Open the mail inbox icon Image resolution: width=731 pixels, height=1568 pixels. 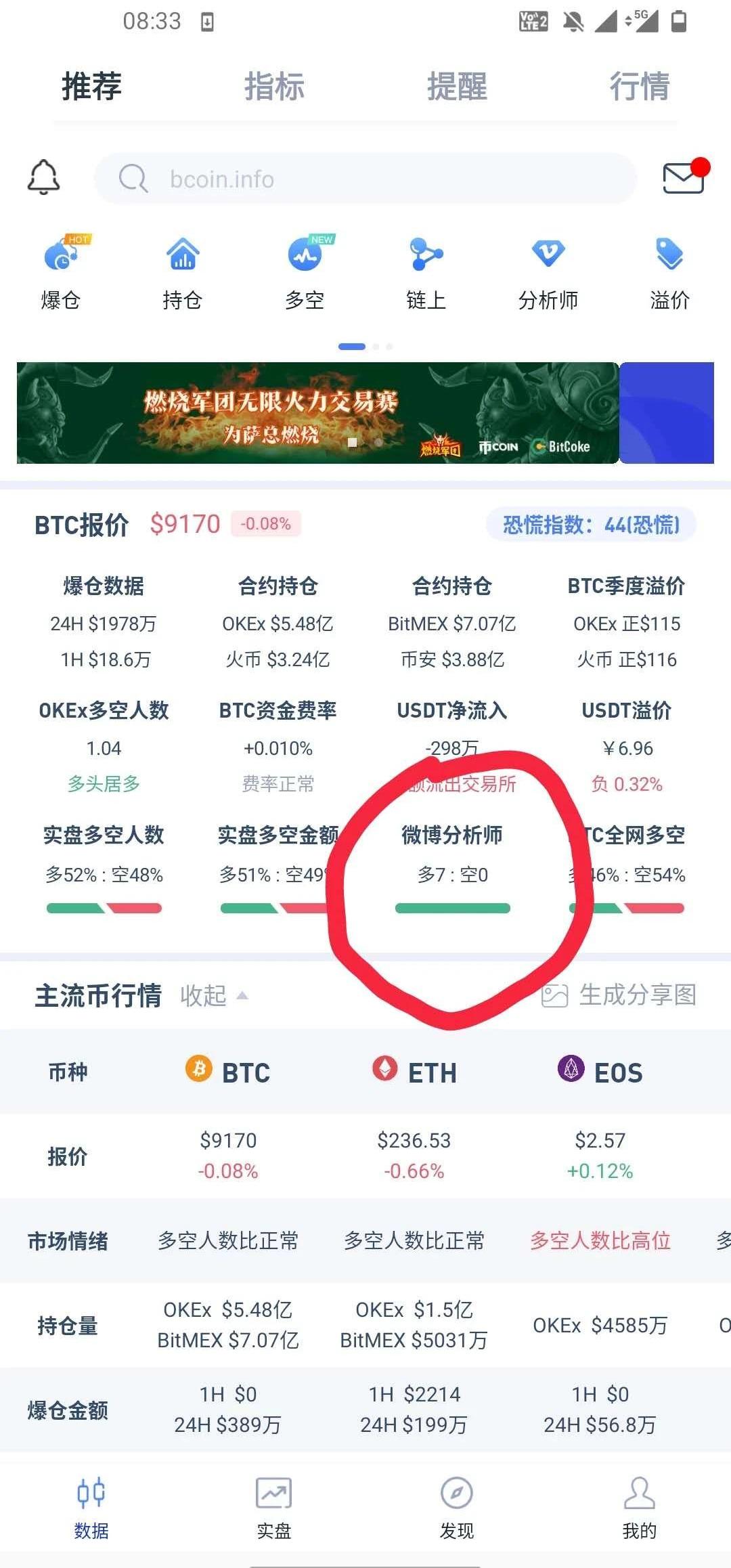point(684,177)
